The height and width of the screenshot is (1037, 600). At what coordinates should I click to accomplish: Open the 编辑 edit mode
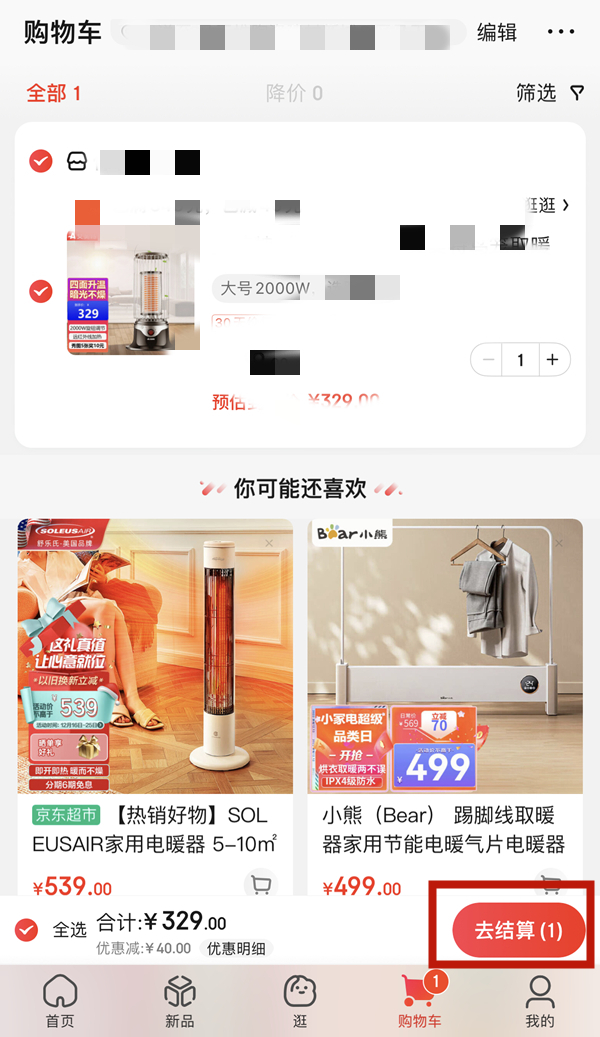[x=497, y=32]
